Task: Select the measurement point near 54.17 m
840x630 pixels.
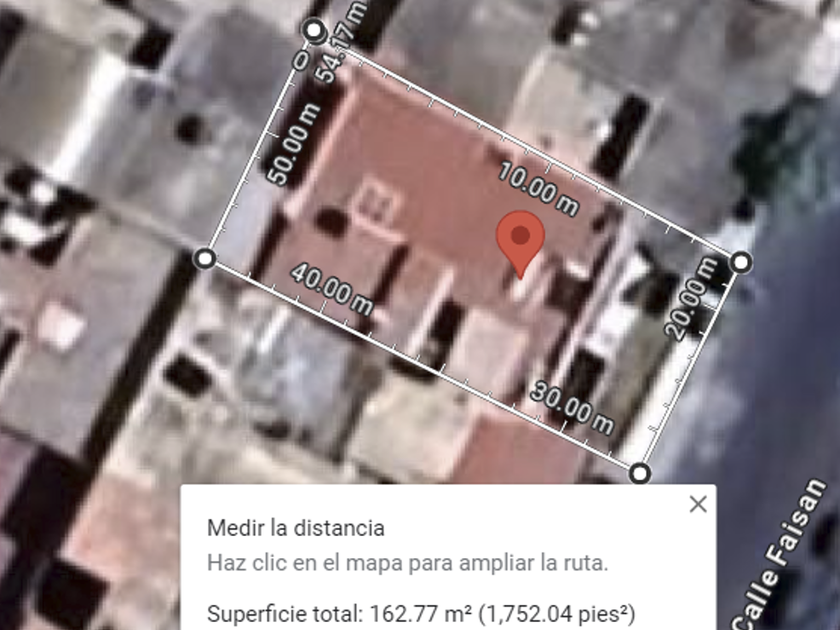Action: 314,31
